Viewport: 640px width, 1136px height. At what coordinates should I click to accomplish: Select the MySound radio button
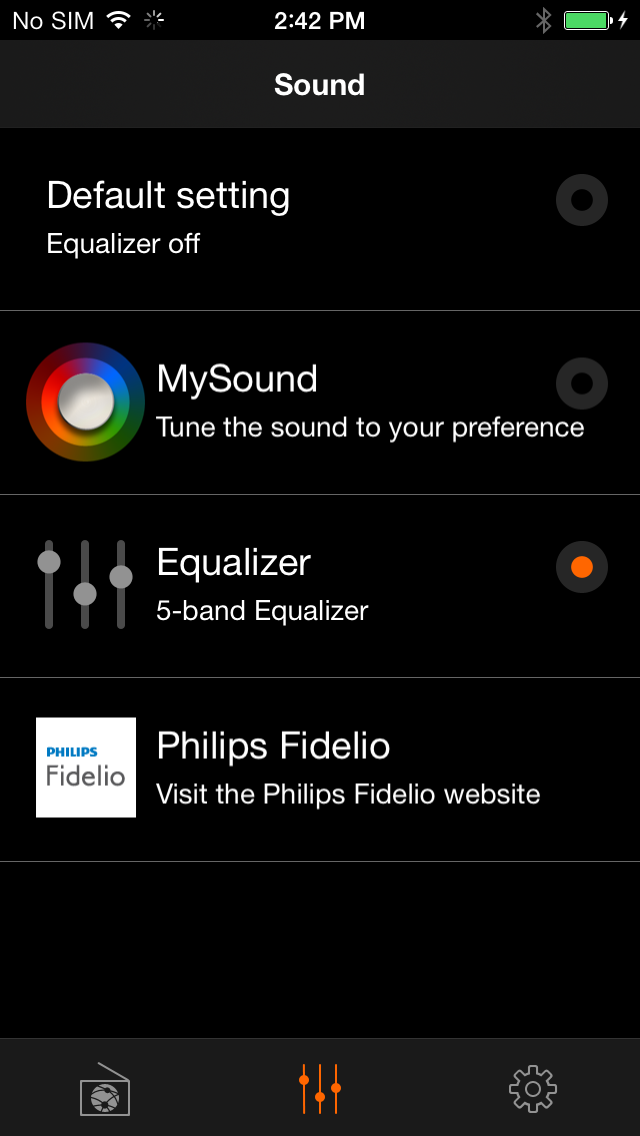tap(581, 383)
